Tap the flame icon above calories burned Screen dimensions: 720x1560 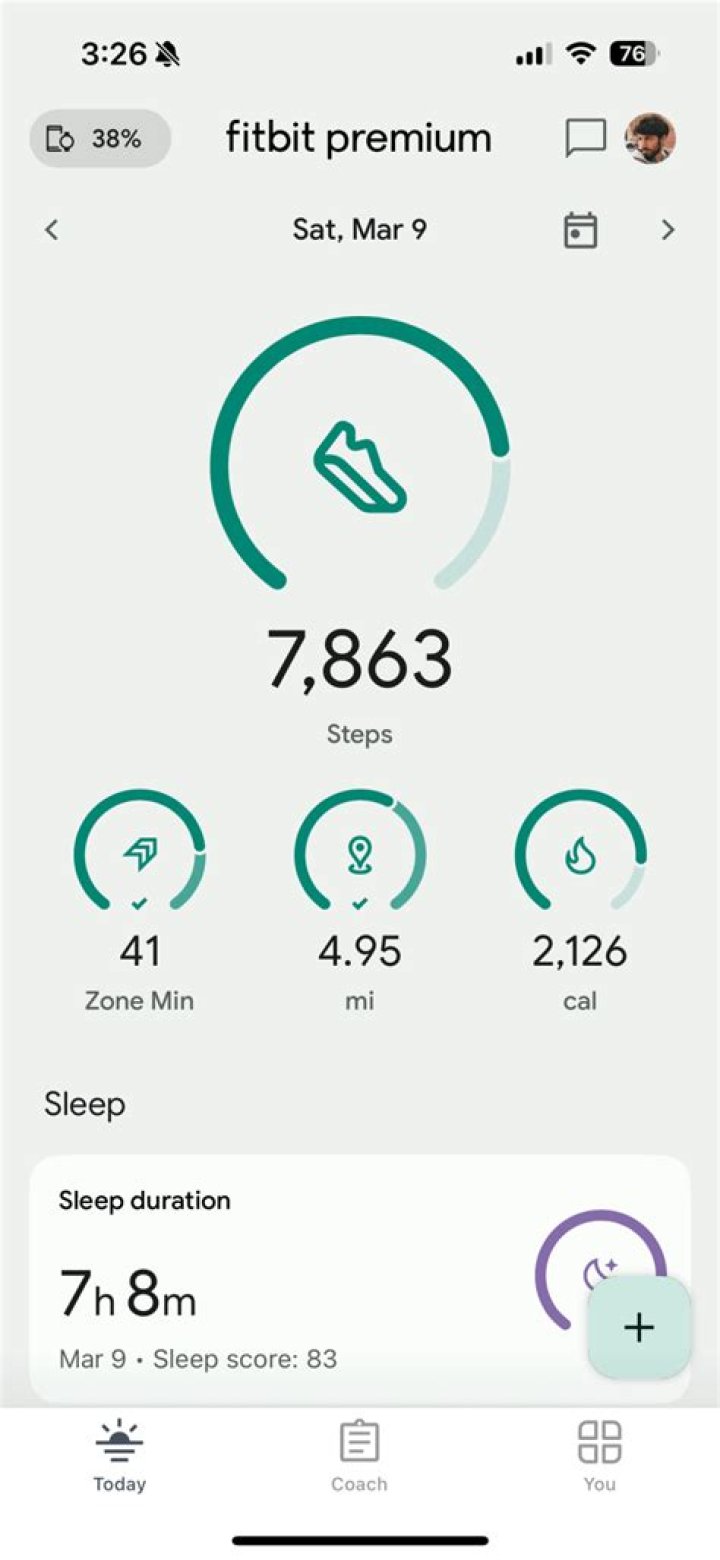pyautogui.click(x=580, y=853)
